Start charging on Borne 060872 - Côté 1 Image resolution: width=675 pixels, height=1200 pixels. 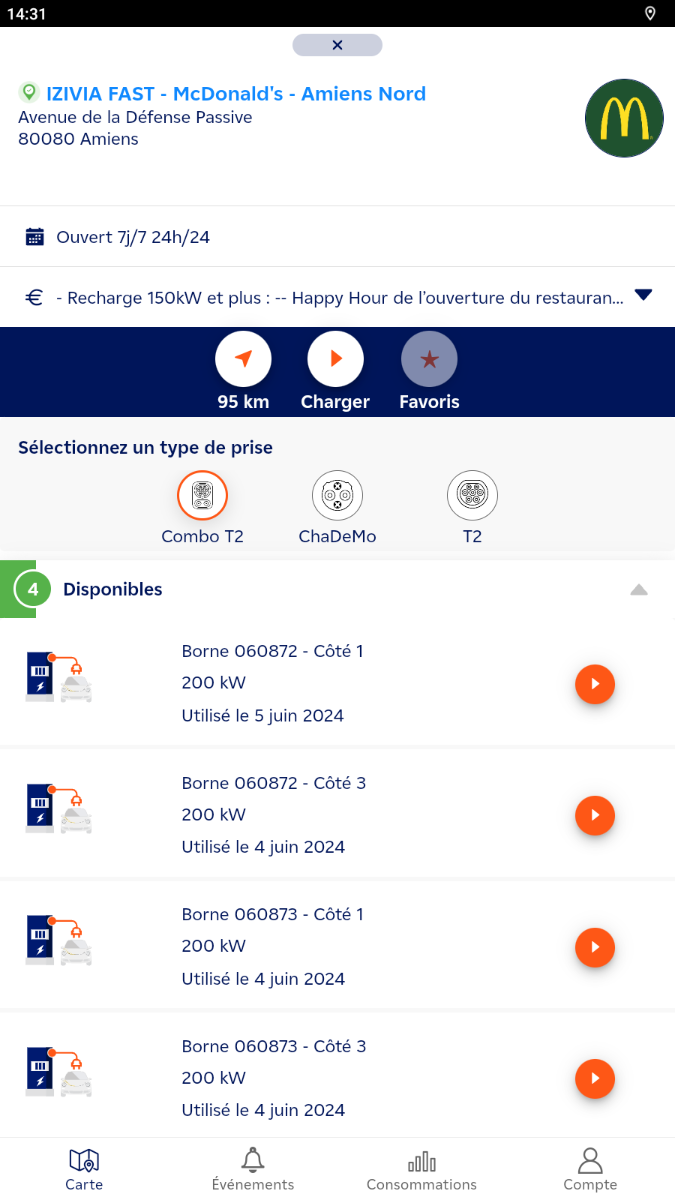pos(595,684)
